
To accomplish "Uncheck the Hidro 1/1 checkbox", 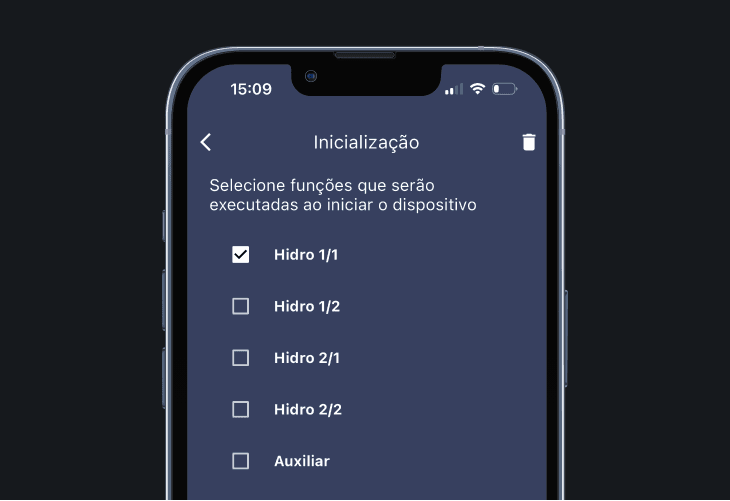I will pyautogui.click(x=241, y=254).
